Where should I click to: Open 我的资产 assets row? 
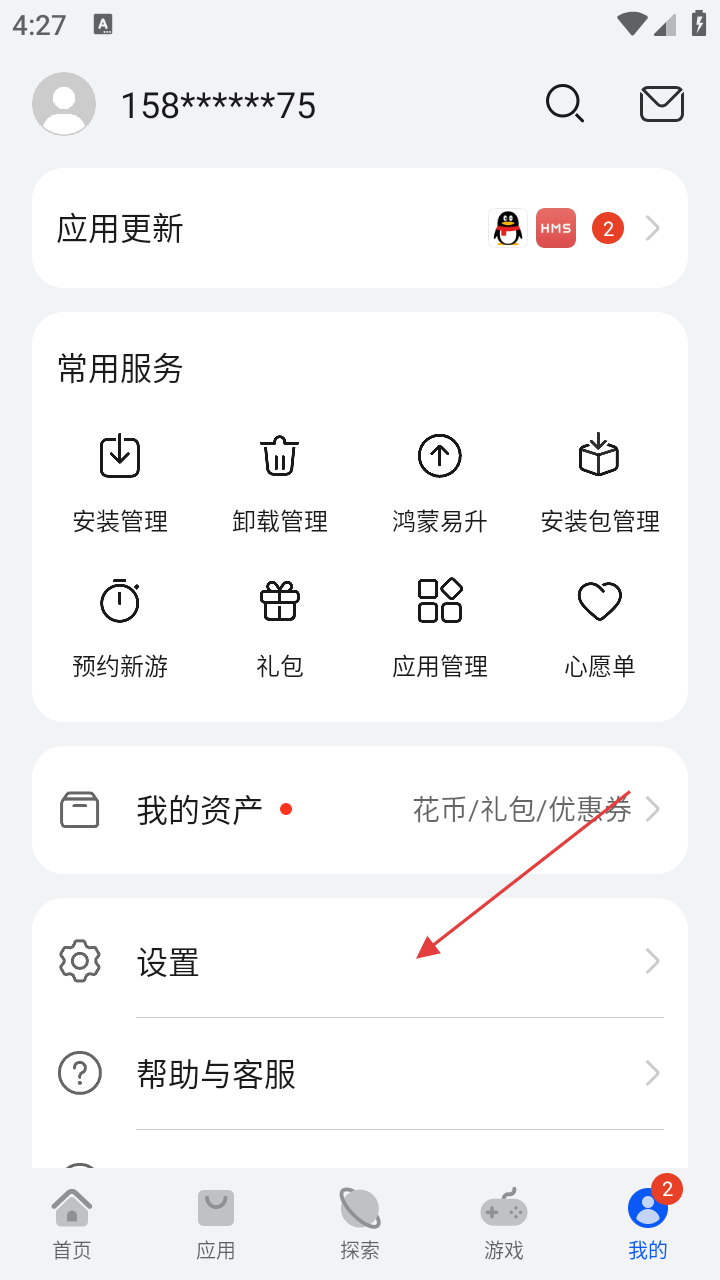point(360,810)
